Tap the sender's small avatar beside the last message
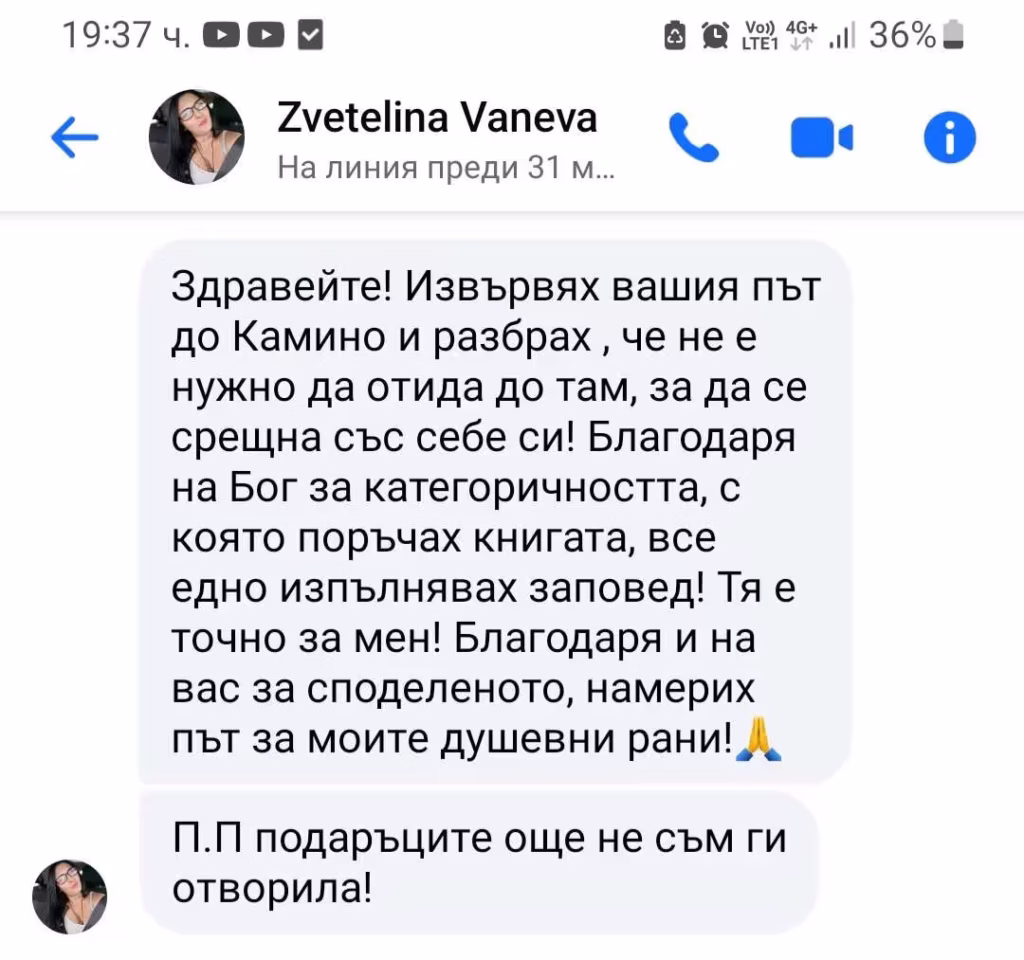 (x=69, y=896)
